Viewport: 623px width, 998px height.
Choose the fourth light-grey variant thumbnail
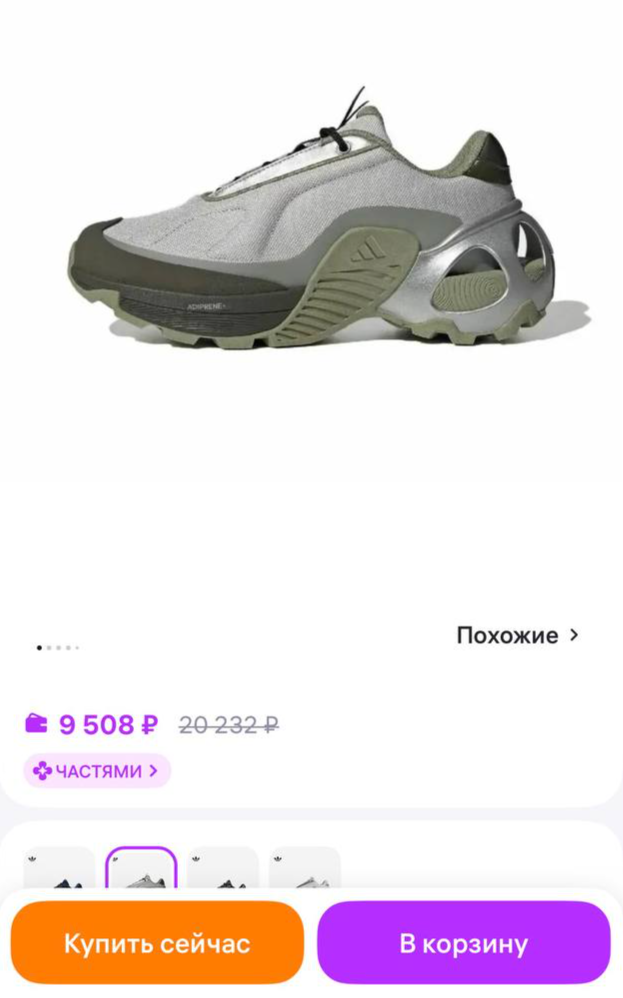point(304,871)
